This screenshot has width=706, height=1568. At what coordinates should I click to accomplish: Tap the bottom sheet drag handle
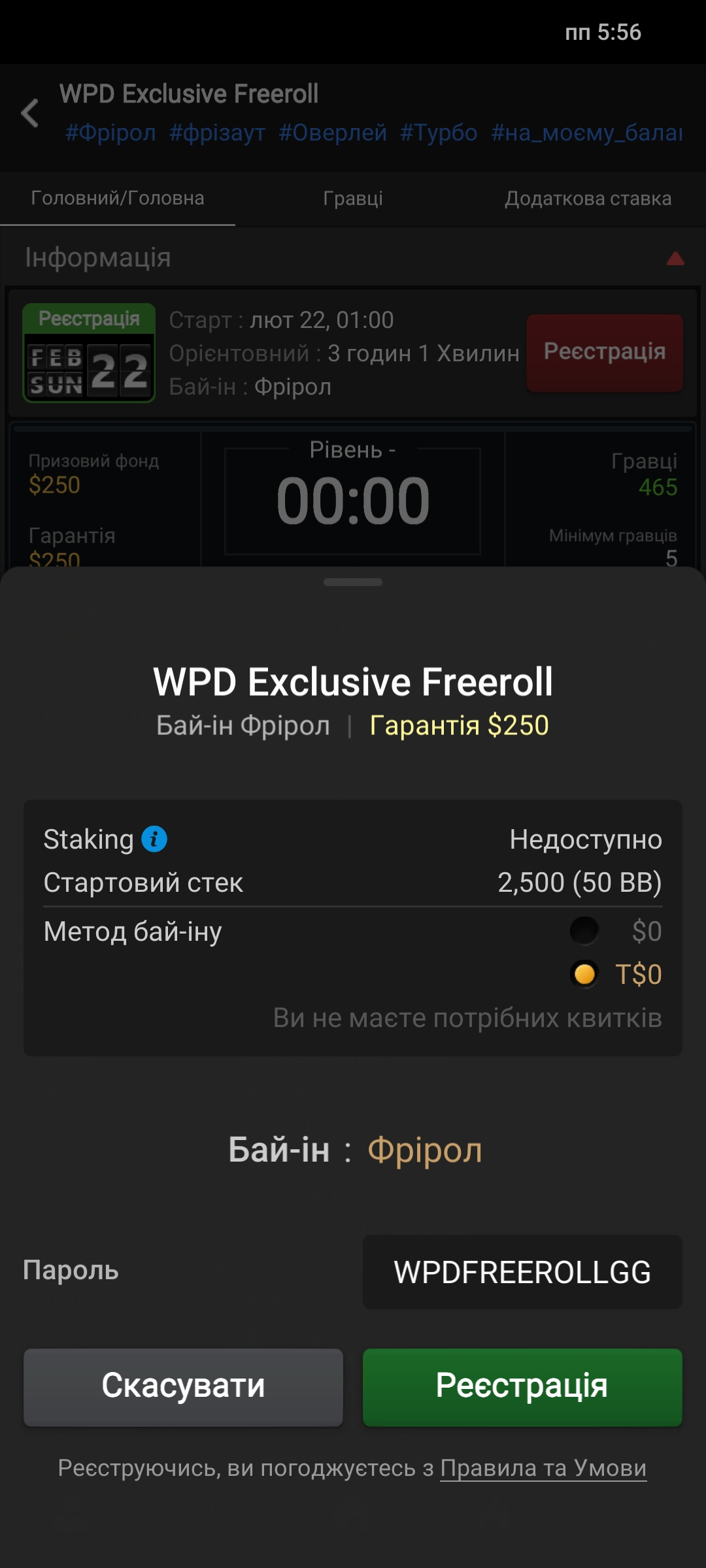(353, 582)
